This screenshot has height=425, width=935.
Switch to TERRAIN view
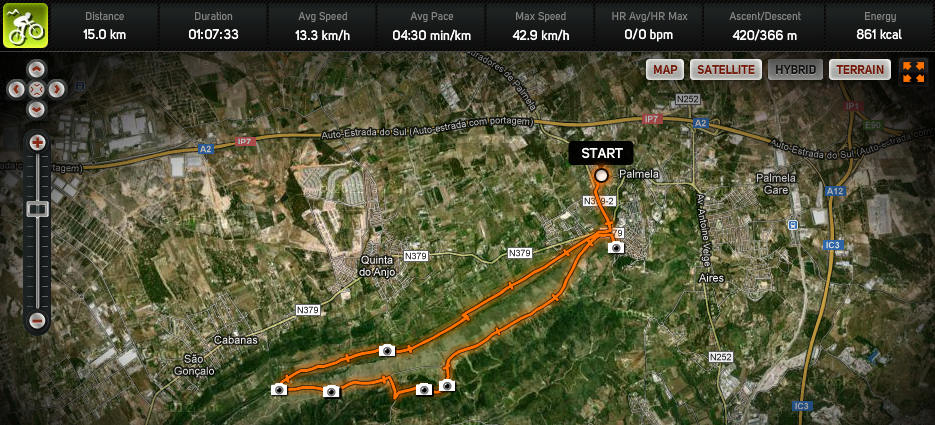tap(860, 70)
